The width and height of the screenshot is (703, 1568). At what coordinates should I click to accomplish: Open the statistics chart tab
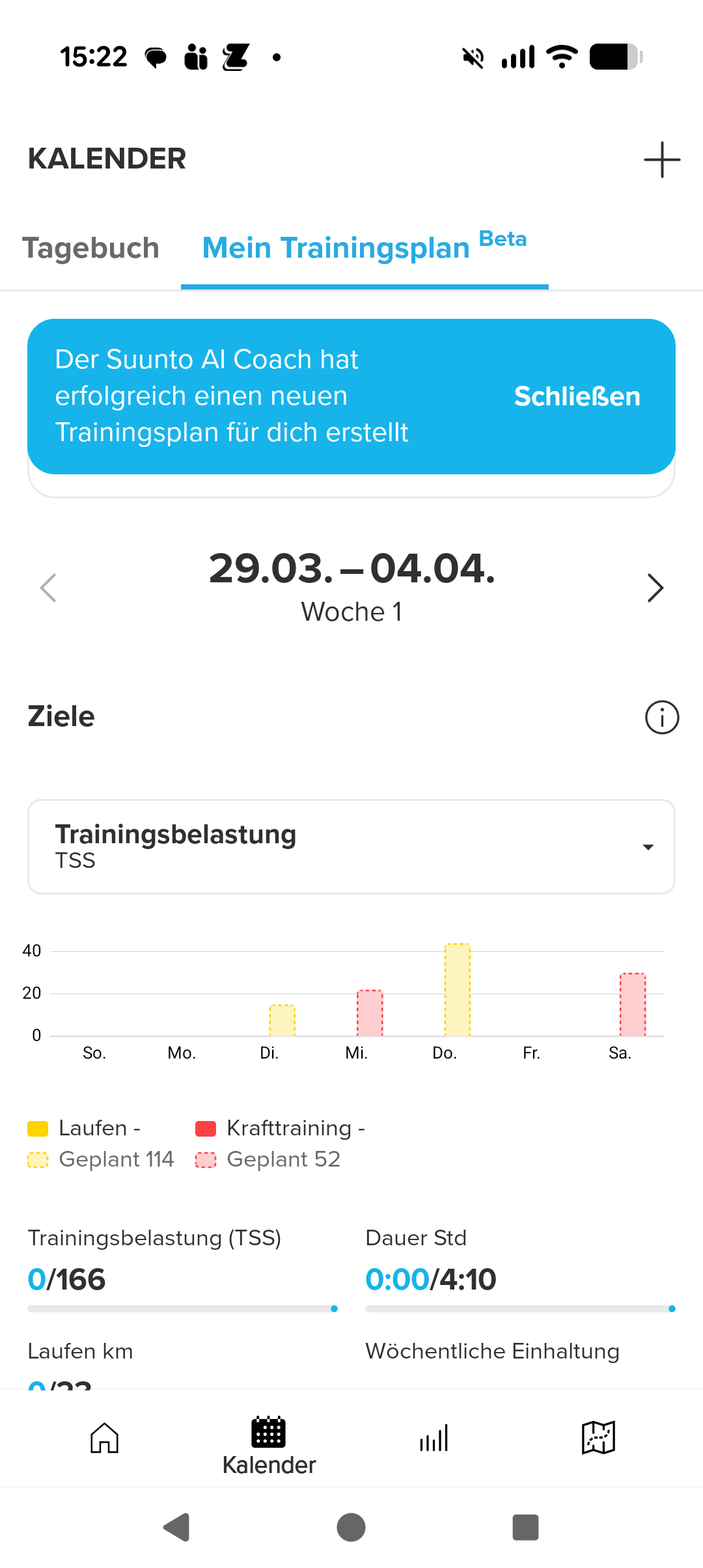click(x=434, y=1438)
